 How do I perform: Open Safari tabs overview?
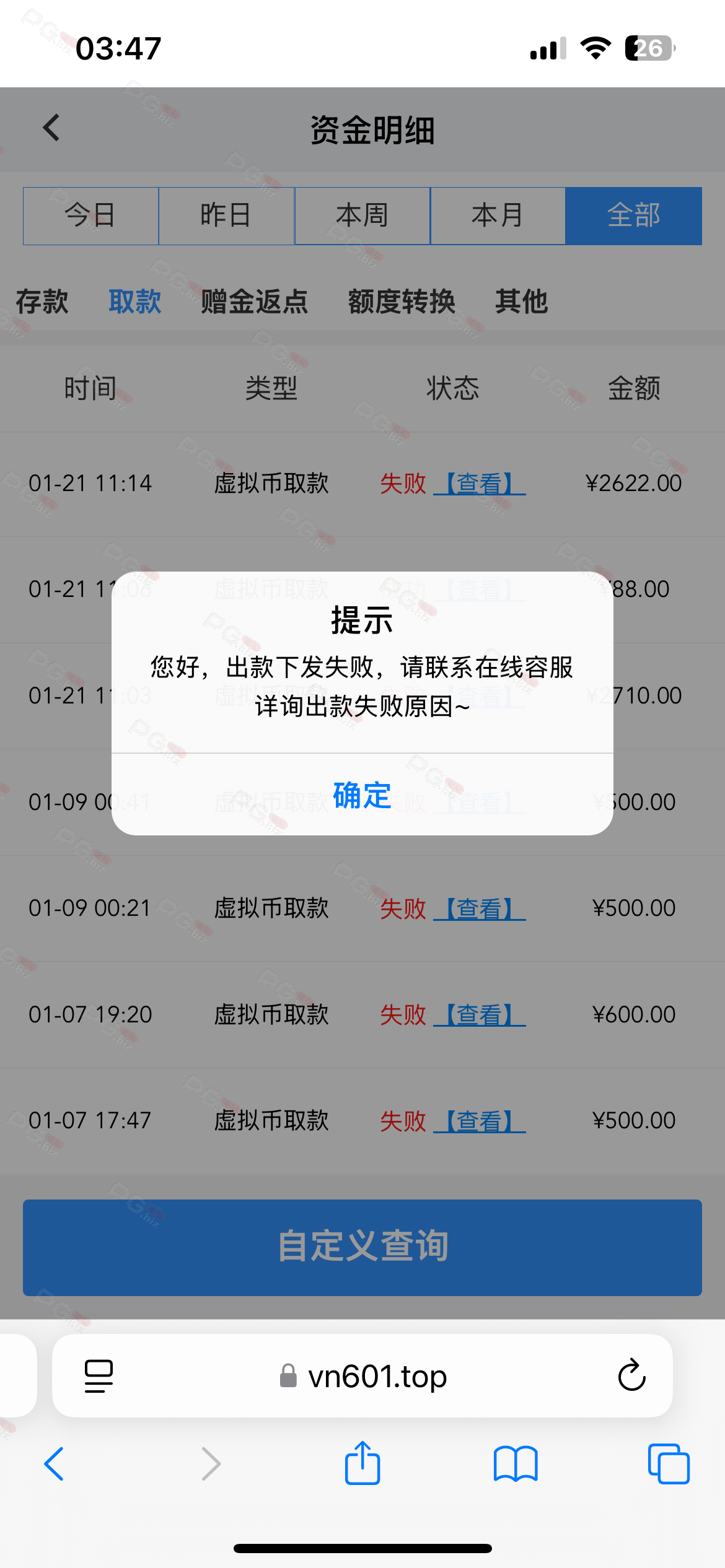[x=669, y=1464]
